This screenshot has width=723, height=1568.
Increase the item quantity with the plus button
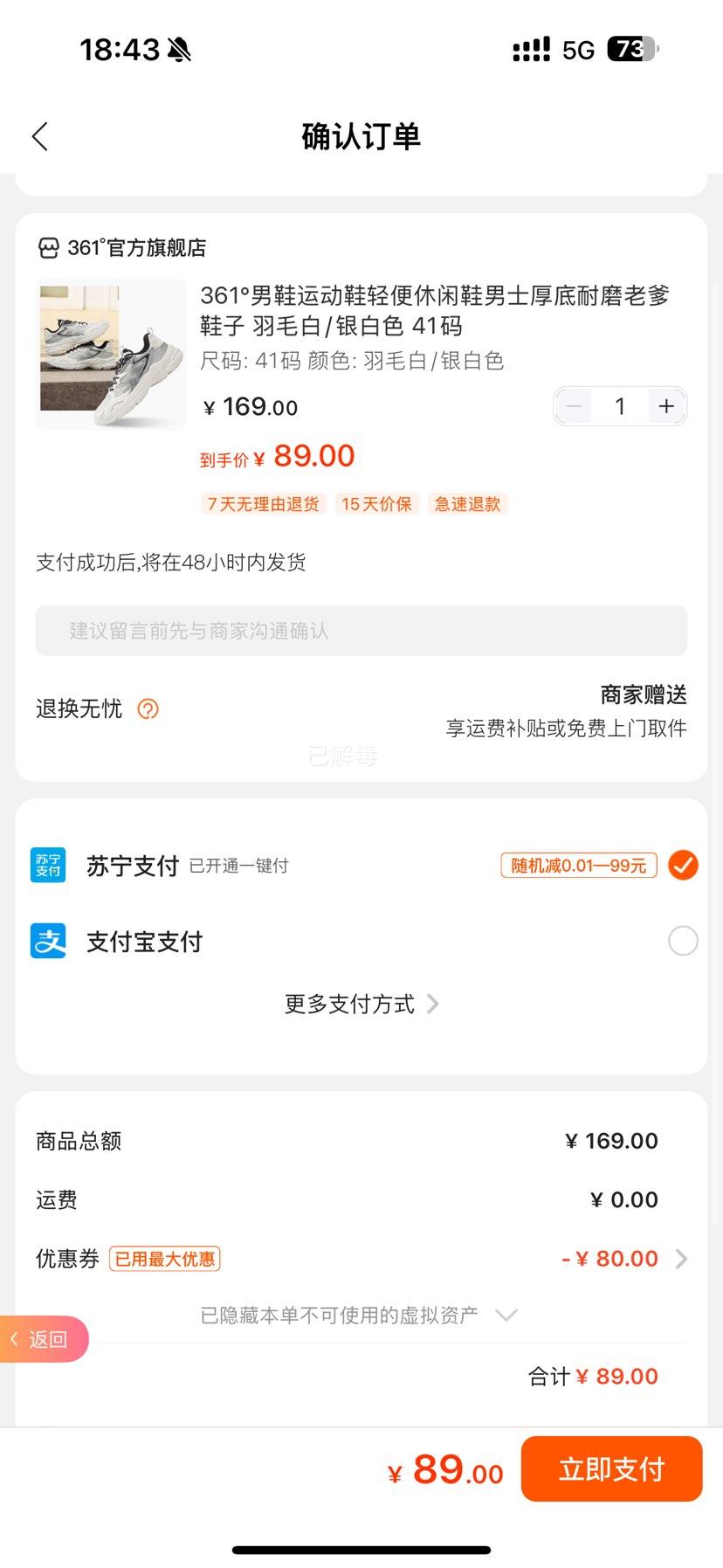click(x=666, y=406)
